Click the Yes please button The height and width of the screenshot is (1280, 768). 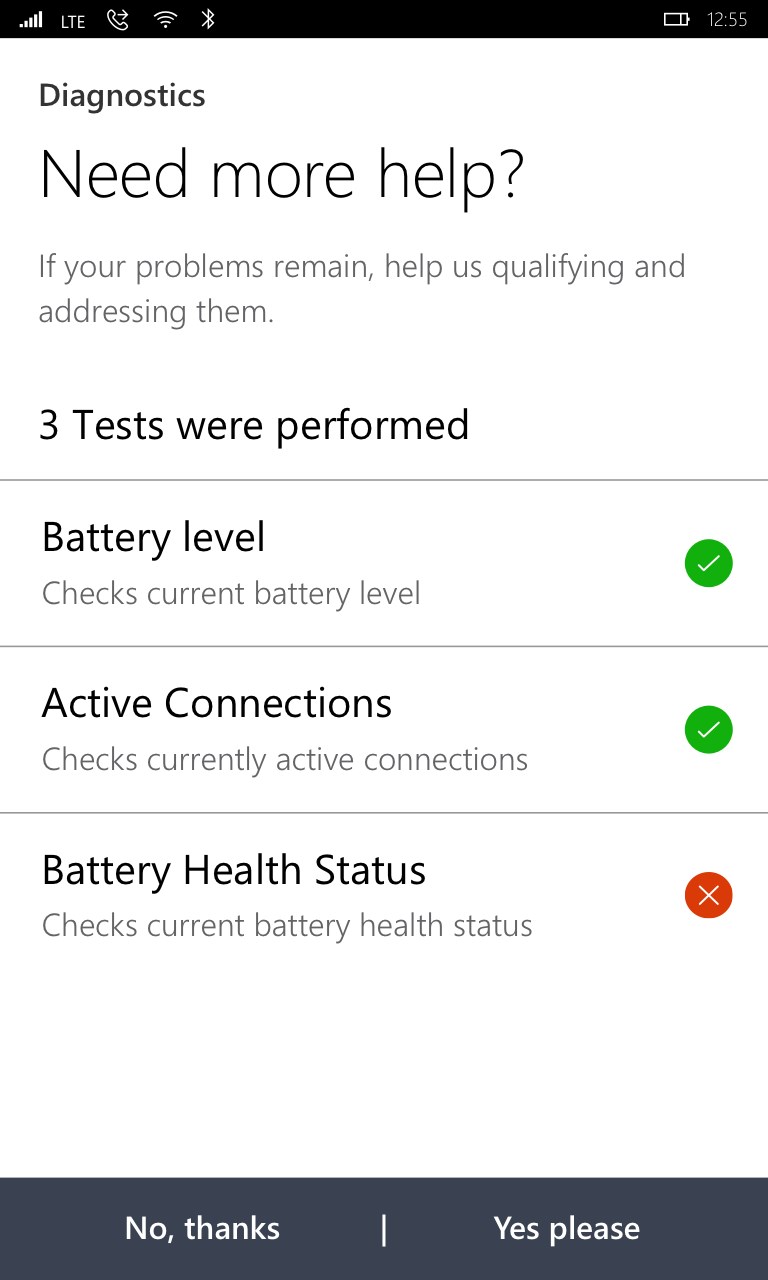(566, 1228)
